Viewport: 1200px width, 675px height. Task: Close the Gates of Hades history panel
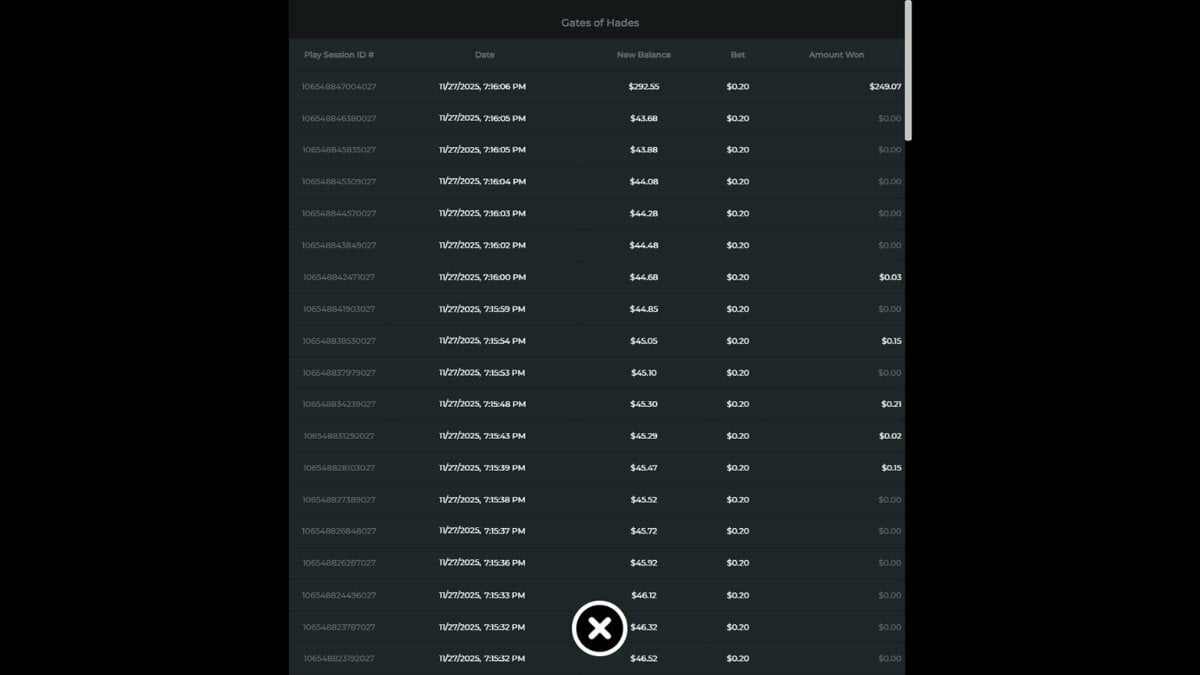pos(599,628)
